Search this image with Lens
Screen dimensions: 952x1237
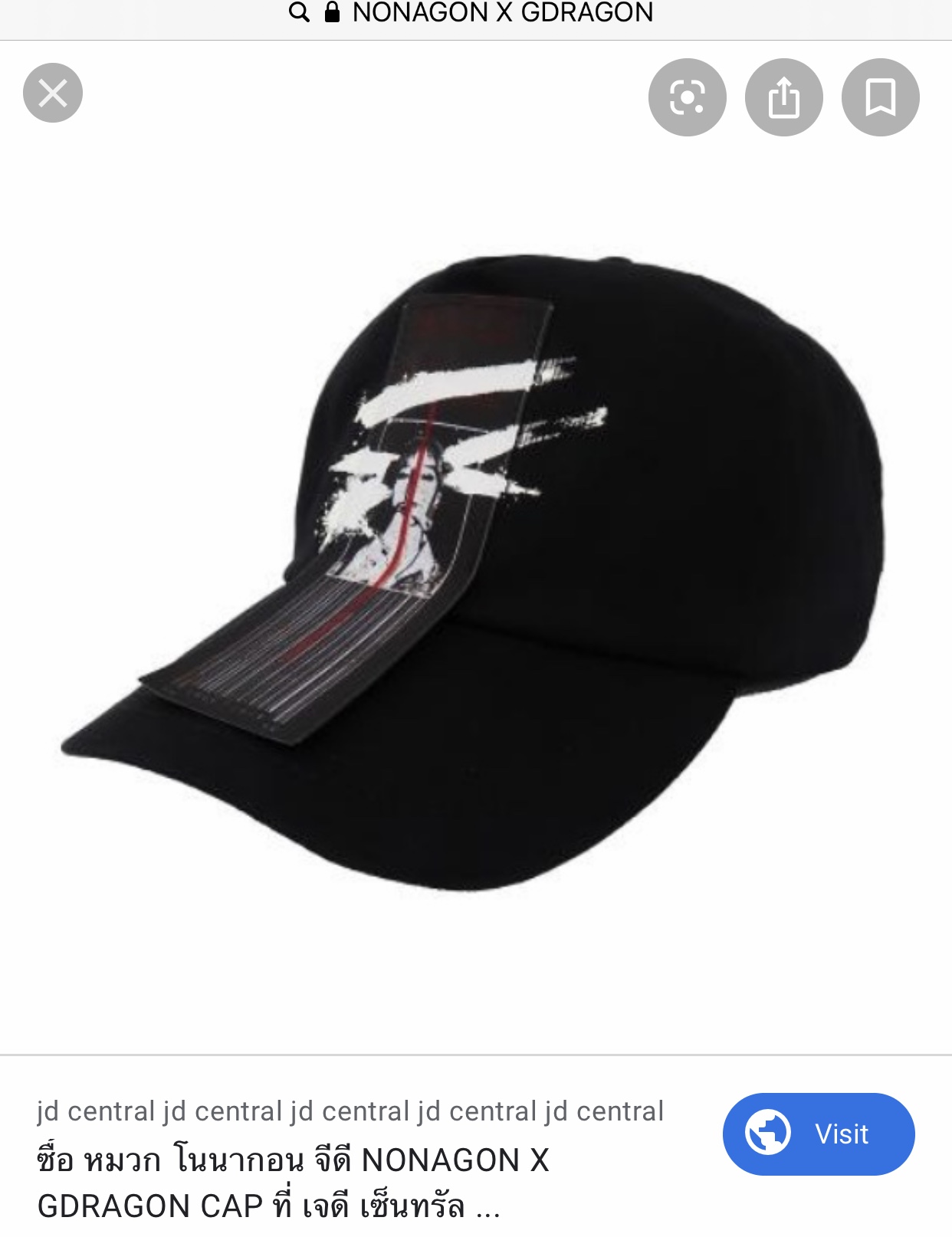[x=687, y=97]
